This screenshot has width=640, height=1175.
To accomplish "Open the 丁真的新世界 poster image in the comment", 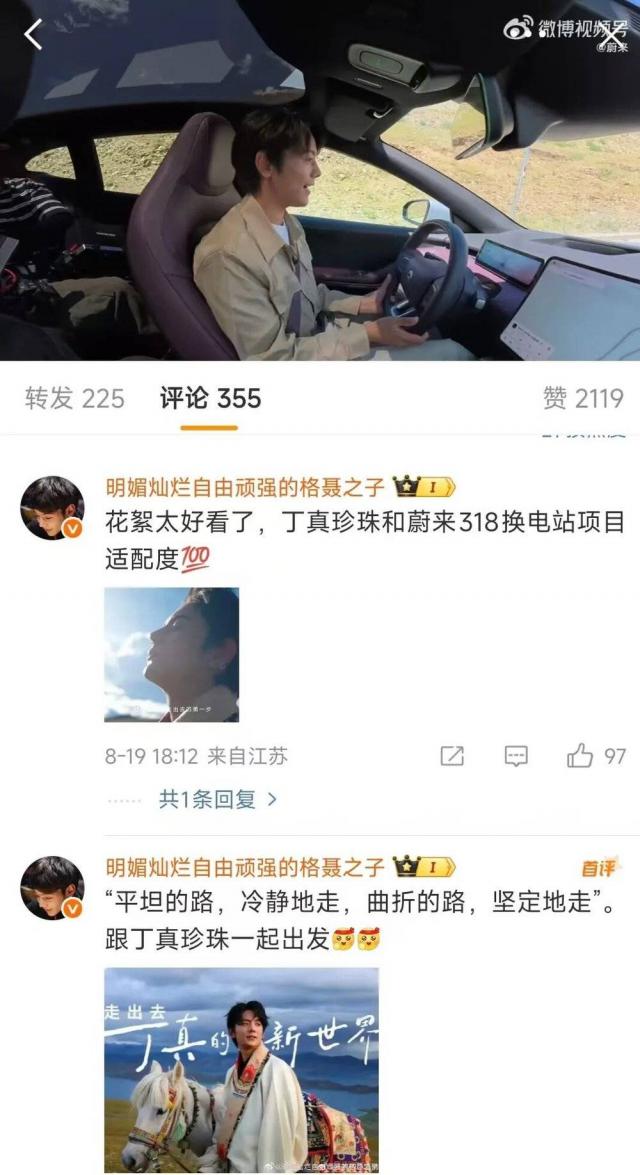I will tap(241, 1069).
